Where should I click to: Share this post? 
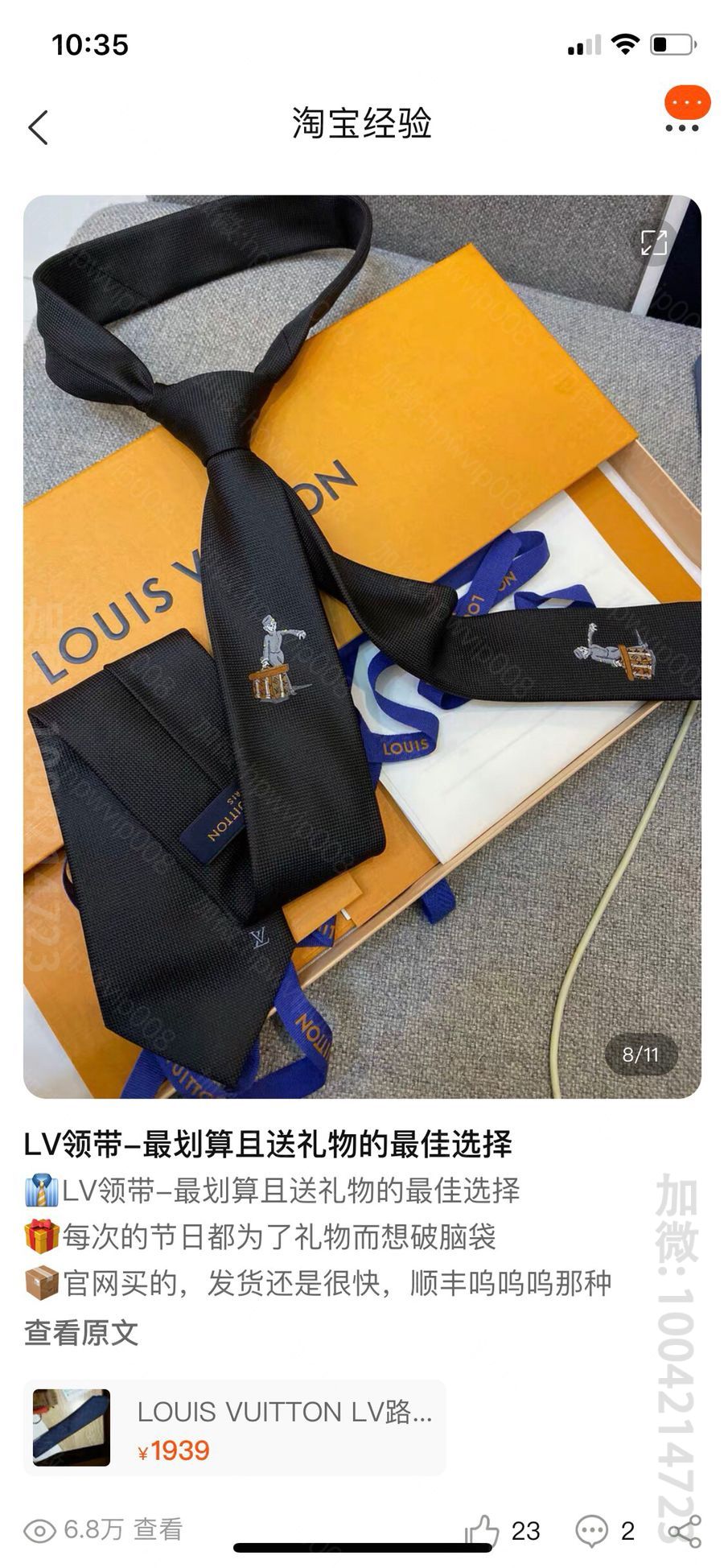685,1530
